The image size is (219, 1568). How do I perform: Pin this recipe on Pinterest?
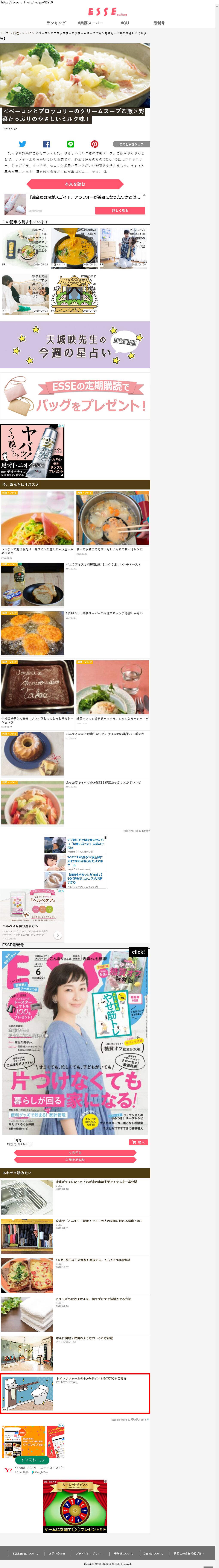click(x=94, y=144)
